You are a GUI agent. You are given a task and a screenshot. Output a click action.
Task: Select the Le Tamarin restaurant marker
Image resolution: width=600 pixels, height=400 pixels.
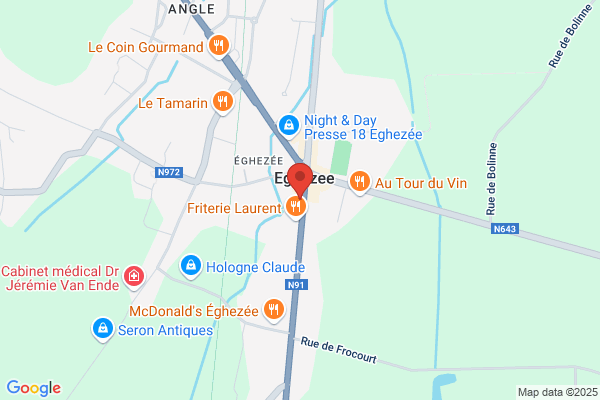(223, 102)
